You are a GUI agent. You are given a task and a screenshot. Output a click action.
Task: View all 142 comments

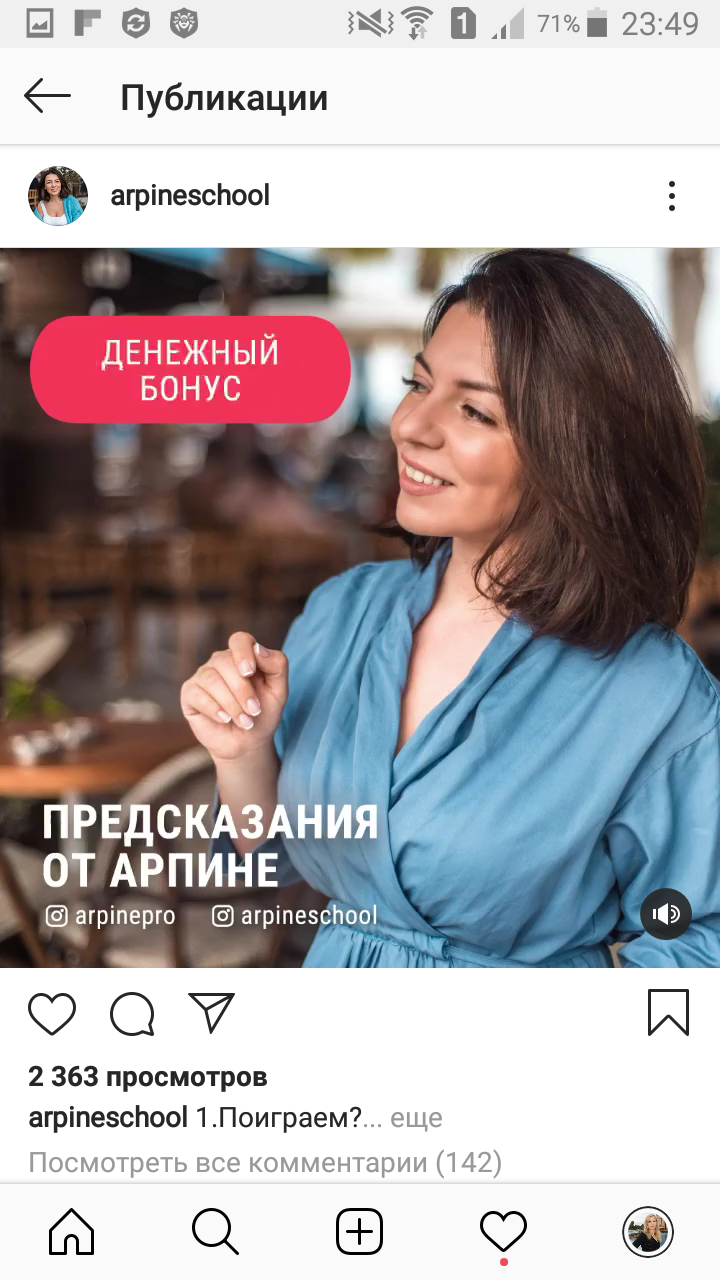265,1163
